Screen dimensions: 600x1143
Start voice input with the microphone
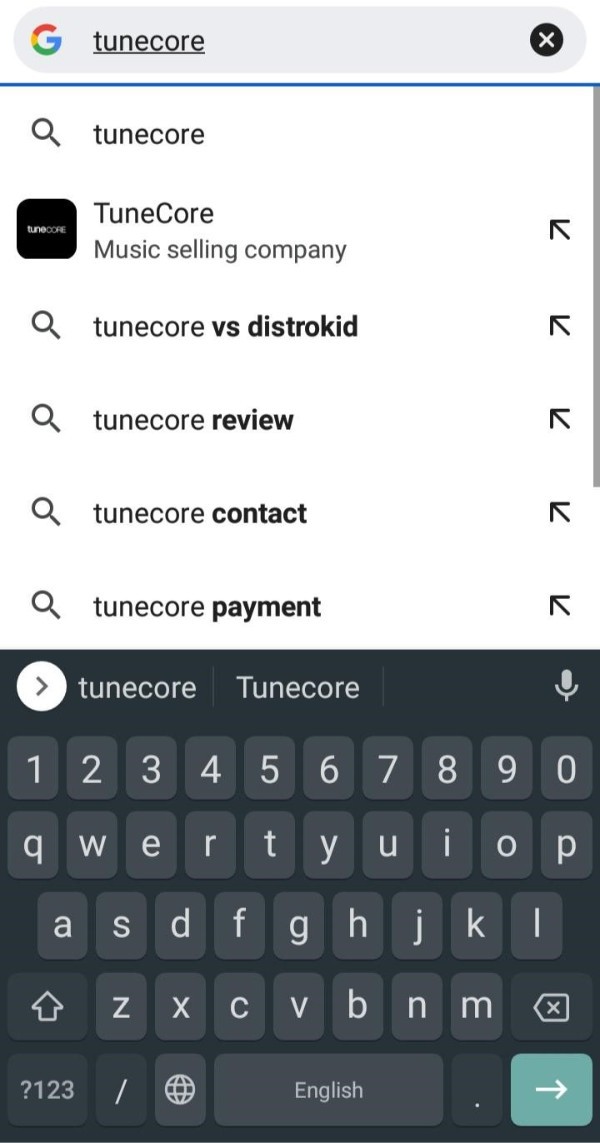coord(566,686)
